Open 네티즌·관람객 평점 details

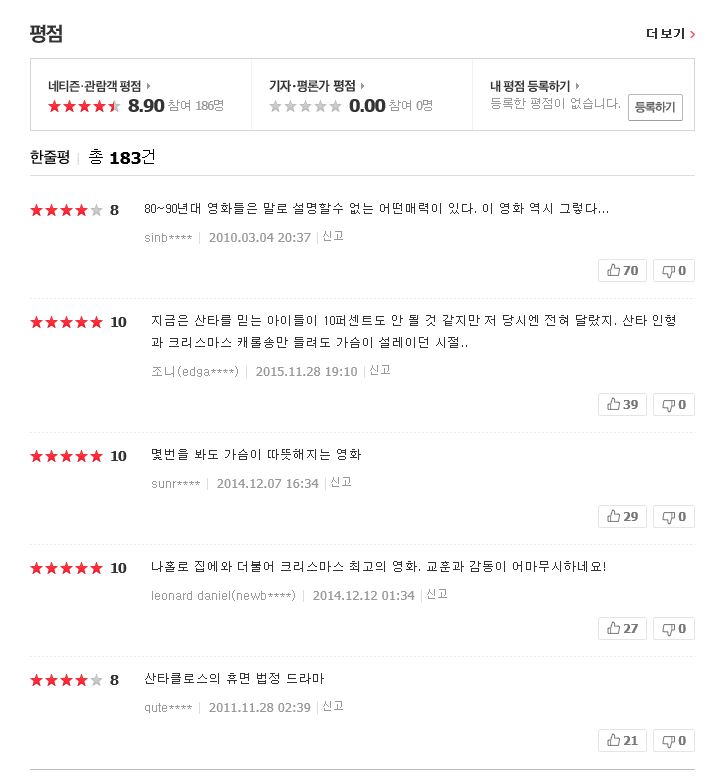point(100,86)
